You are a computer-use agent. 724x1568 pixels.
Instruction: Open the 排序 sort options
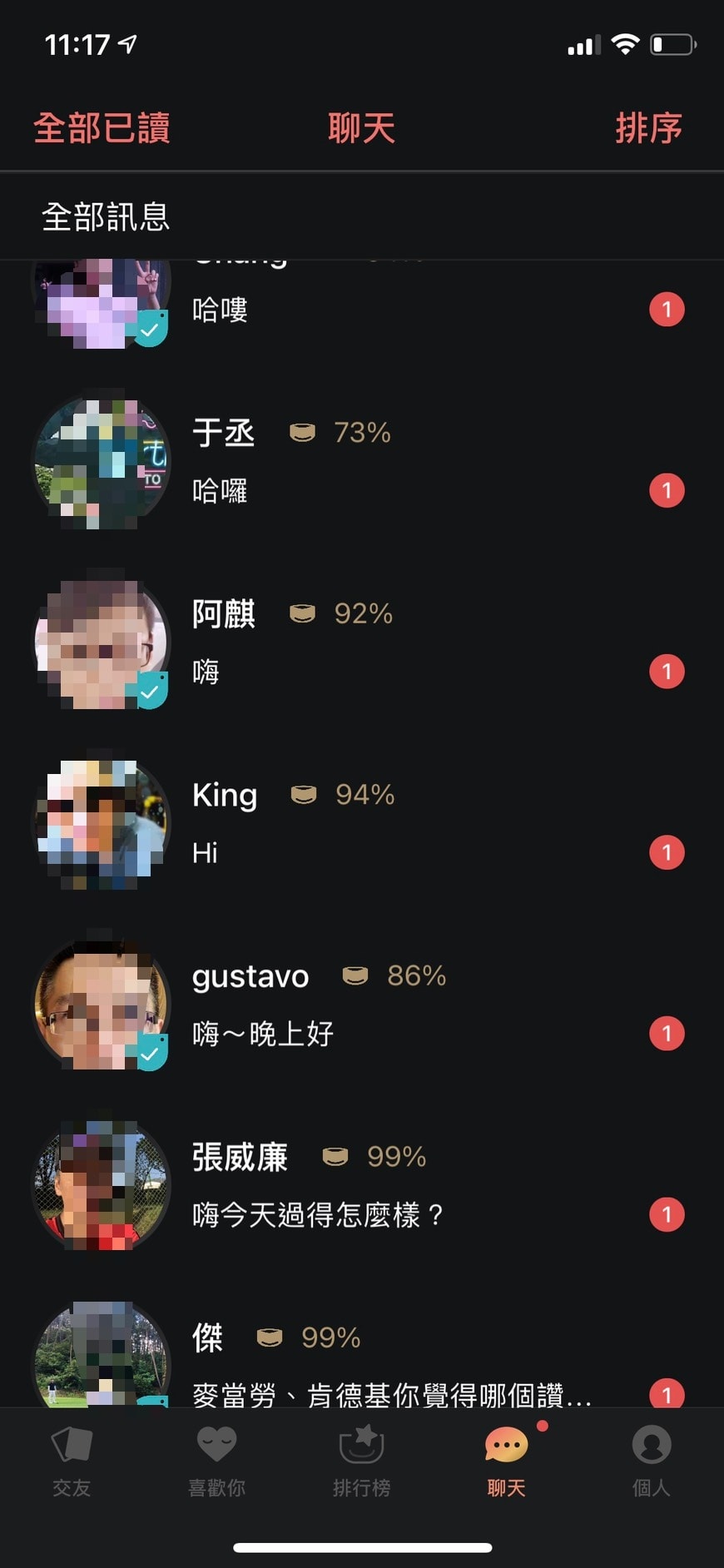pos(648,128)
